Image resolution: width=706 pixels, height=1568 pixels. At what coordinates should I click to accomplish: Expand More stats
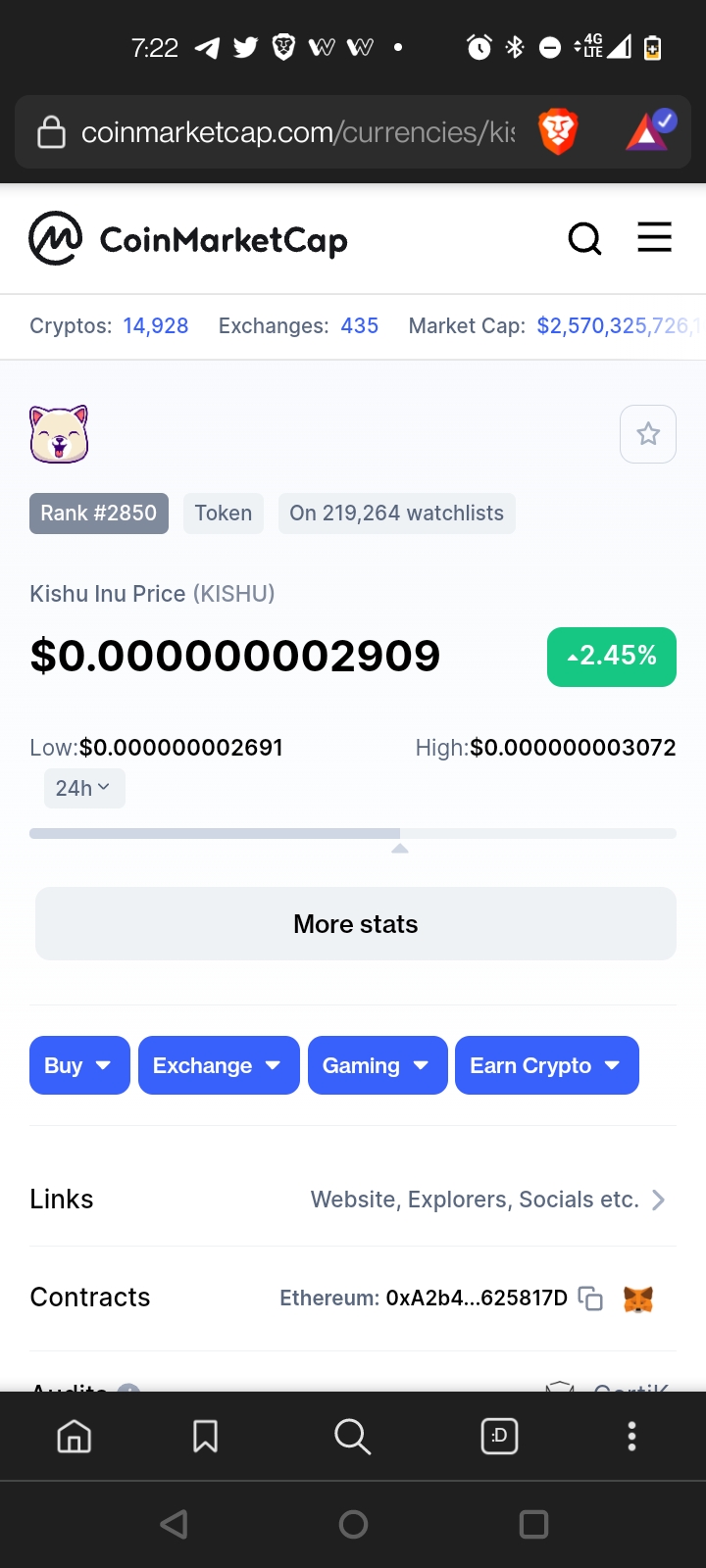(x=356, y=924)
